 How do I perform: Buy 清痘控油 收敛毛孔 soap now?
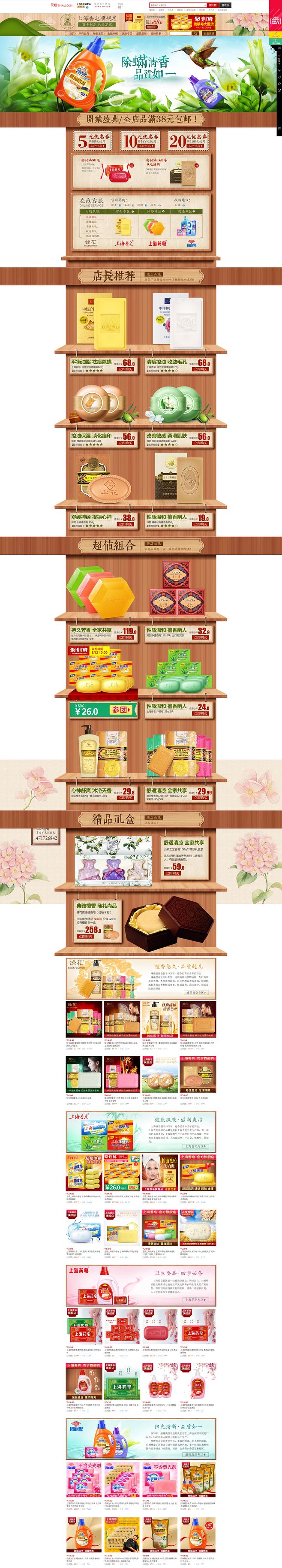[201, 369]
